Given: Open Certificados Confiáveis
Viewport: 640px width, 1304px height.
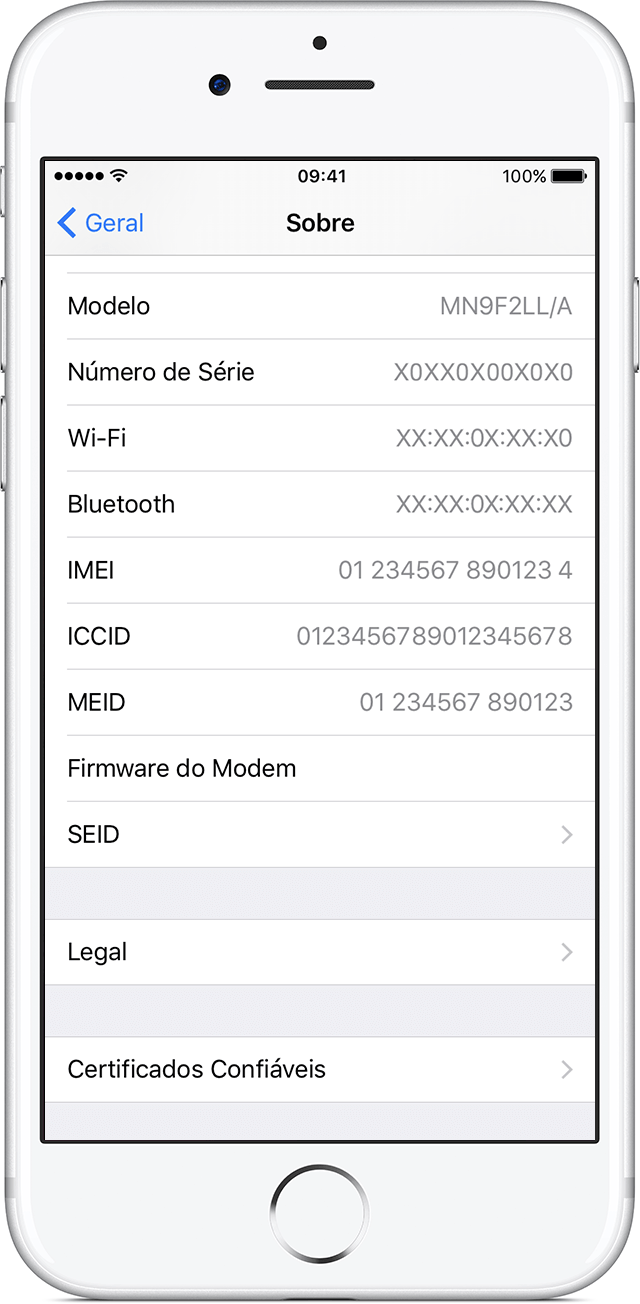Looking at the screenshot, I should [x=320, y=1069].
